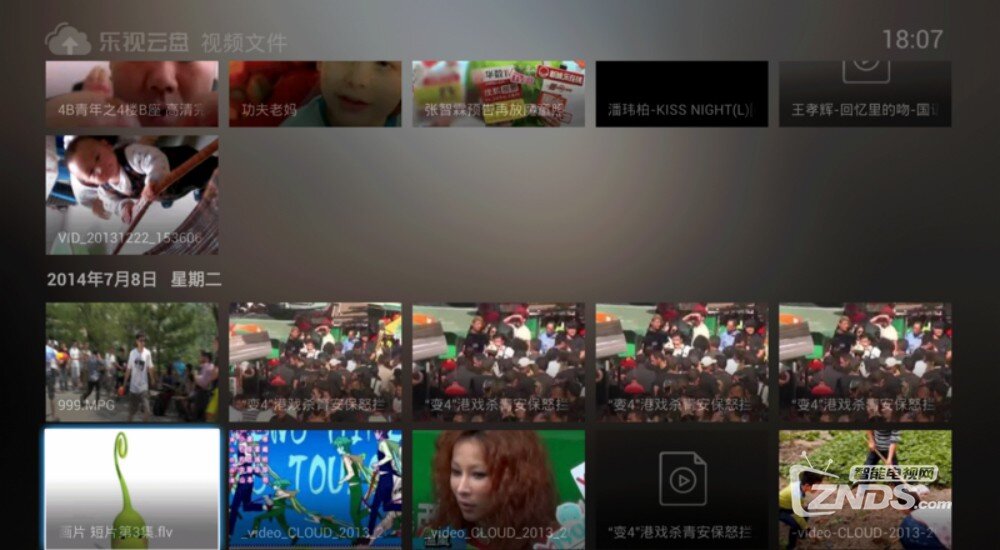The width and height of the screenshot is (1000, 550).
Task: Open the video_CLOUD tile showing a red-haired woman
Action: click(498, 488)
